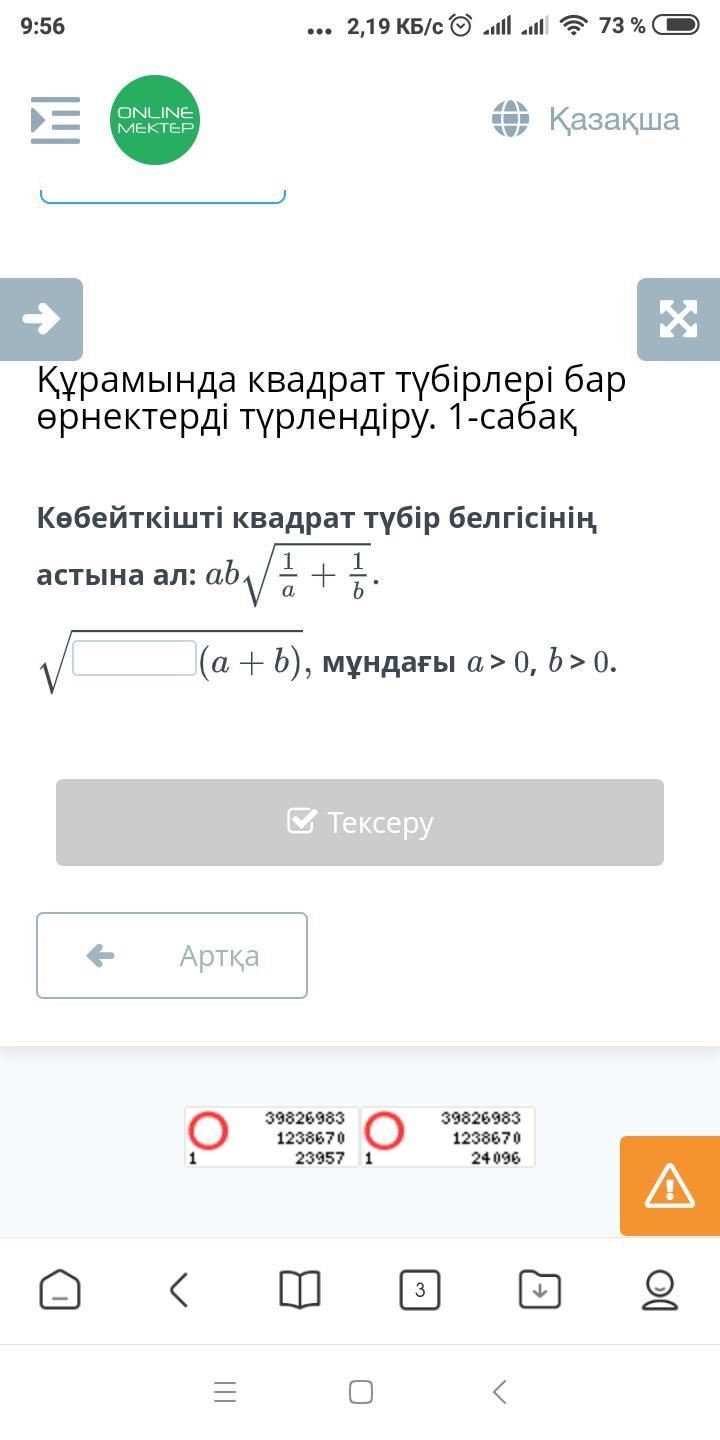This screenshot has width=720, height=1440.
Task: Navigate back in the browser
Action: click(179, 1289)
